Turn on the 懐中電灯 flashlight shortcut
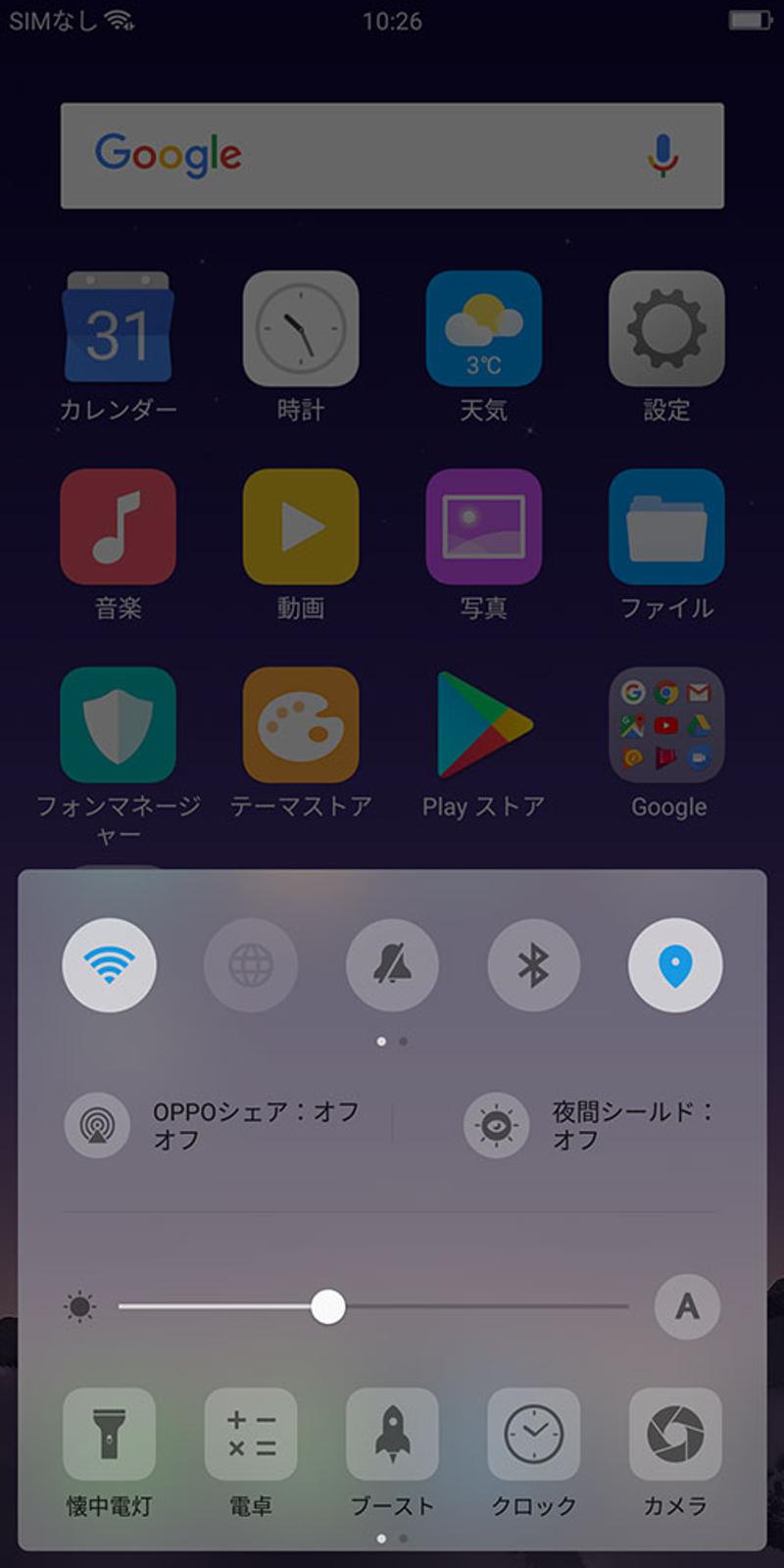The image size is (784, 1568). click(x=110, y=1434)
